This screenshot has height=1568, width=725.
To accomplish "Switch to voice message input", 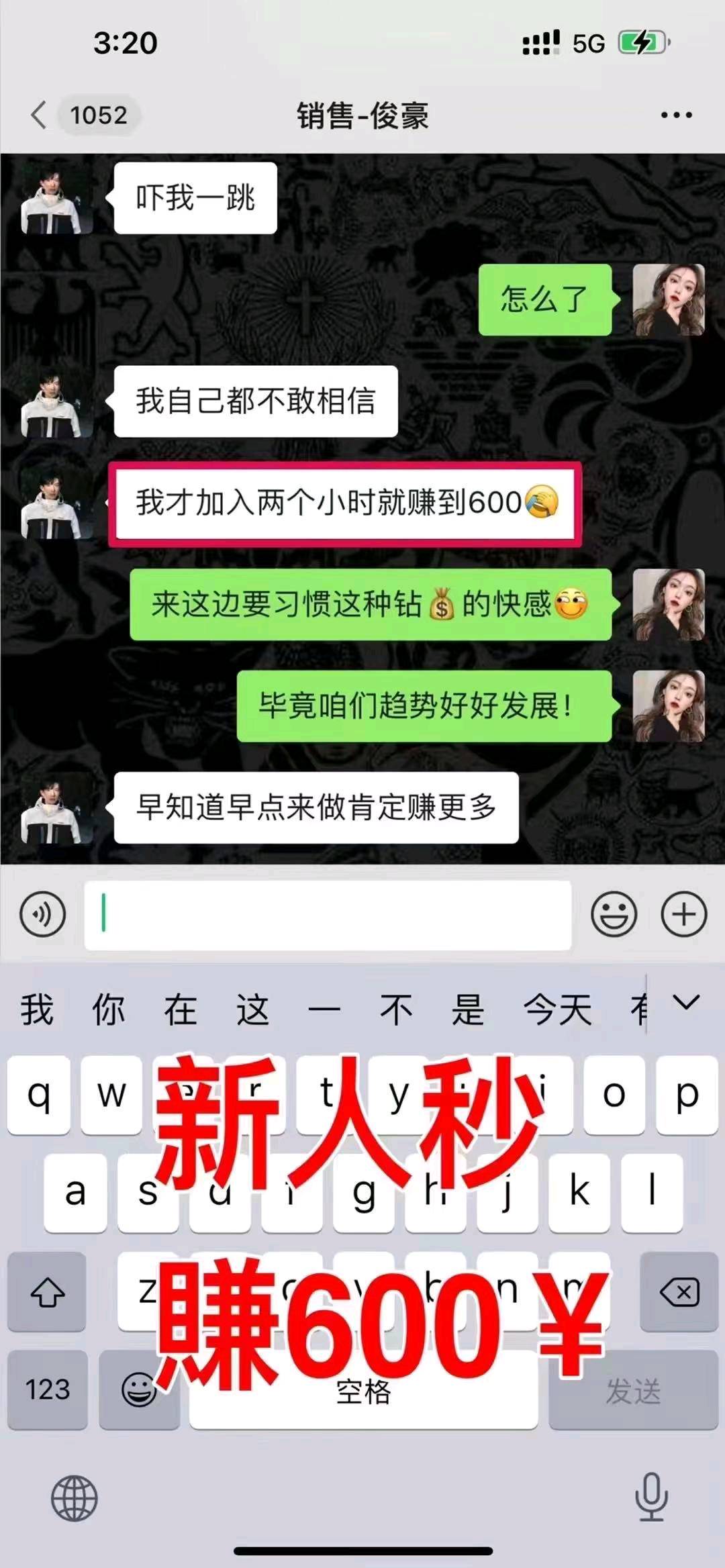I will coord(43,914).
